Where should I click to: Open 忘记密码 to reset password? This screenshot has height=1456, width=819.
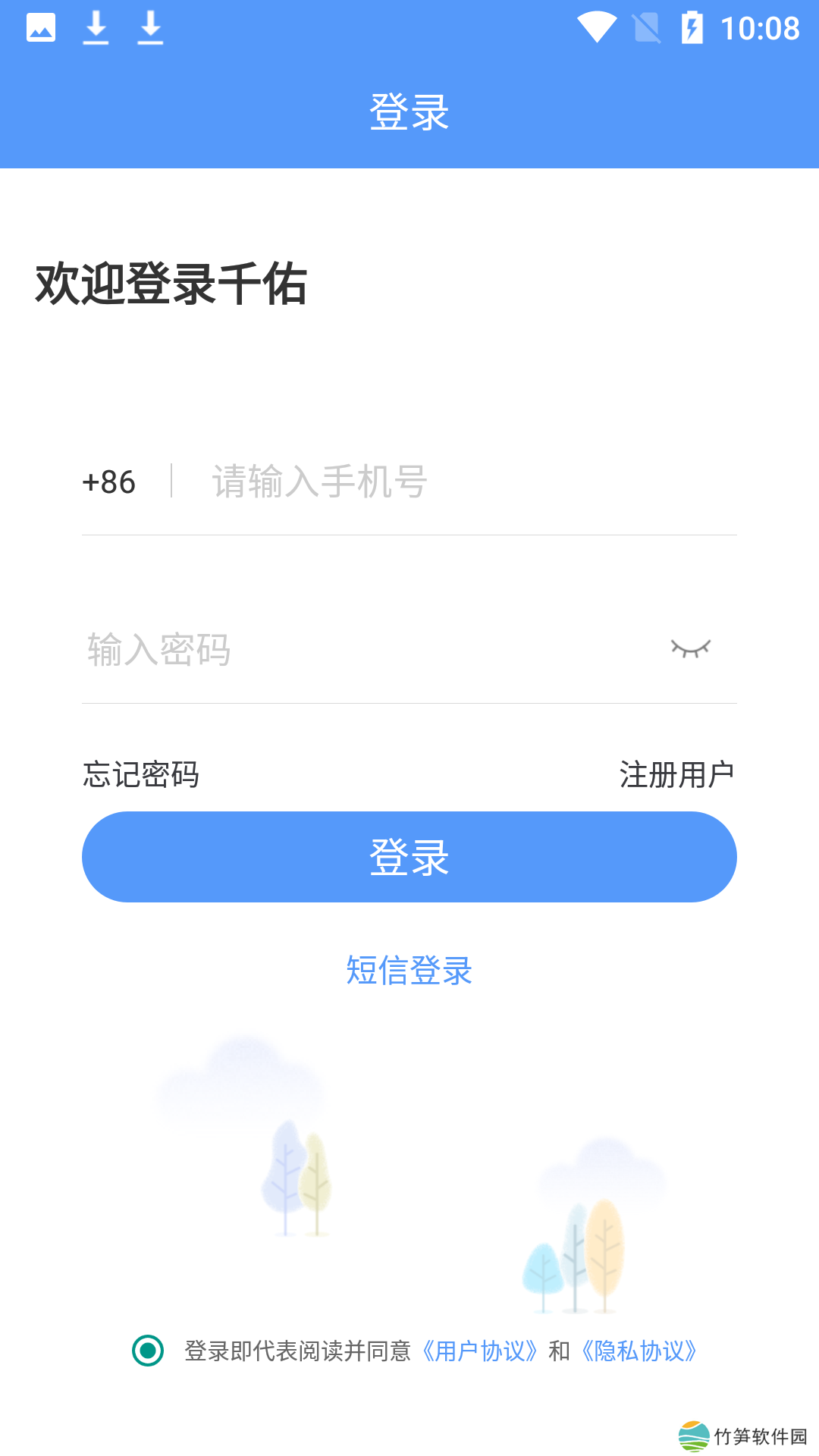click(141, 775)
